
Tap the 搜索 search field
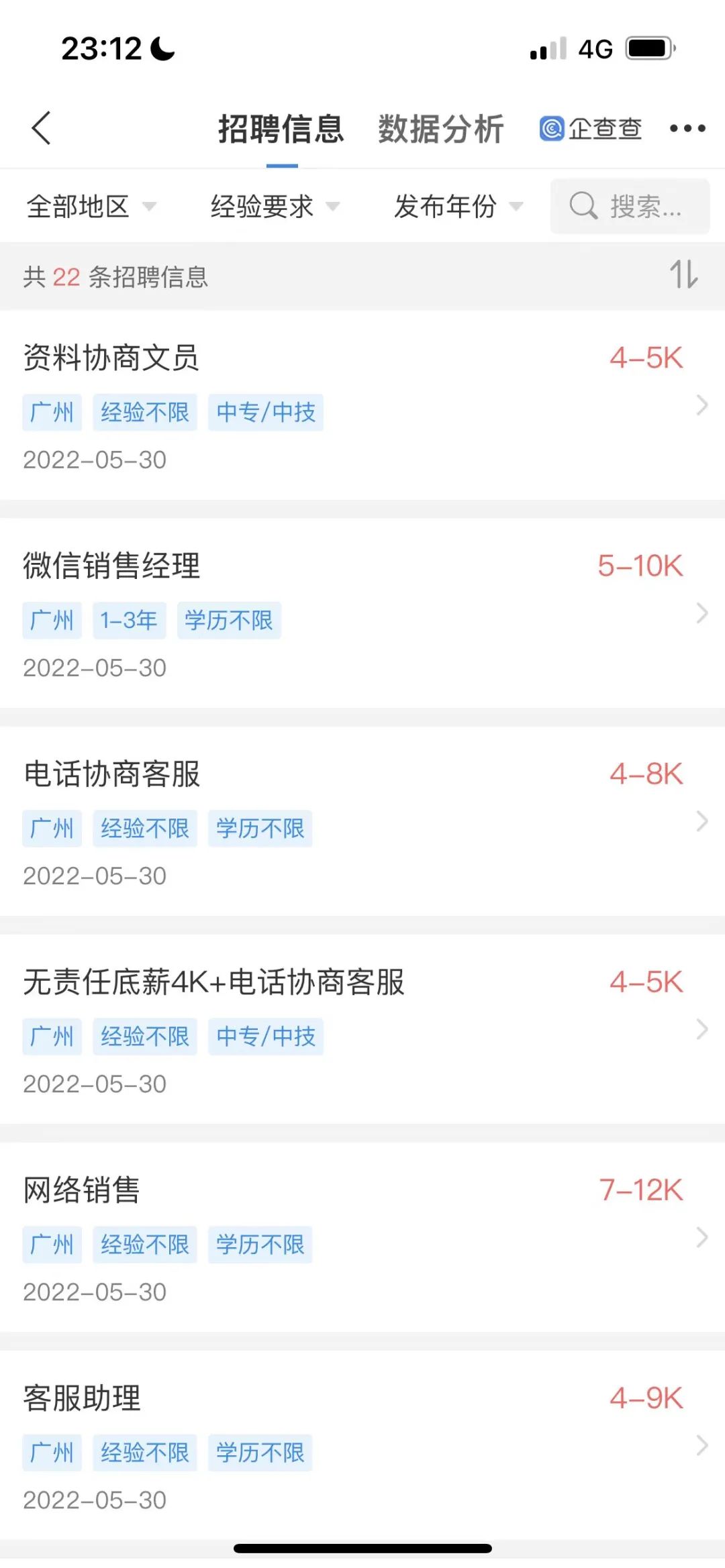pos(630,206)
